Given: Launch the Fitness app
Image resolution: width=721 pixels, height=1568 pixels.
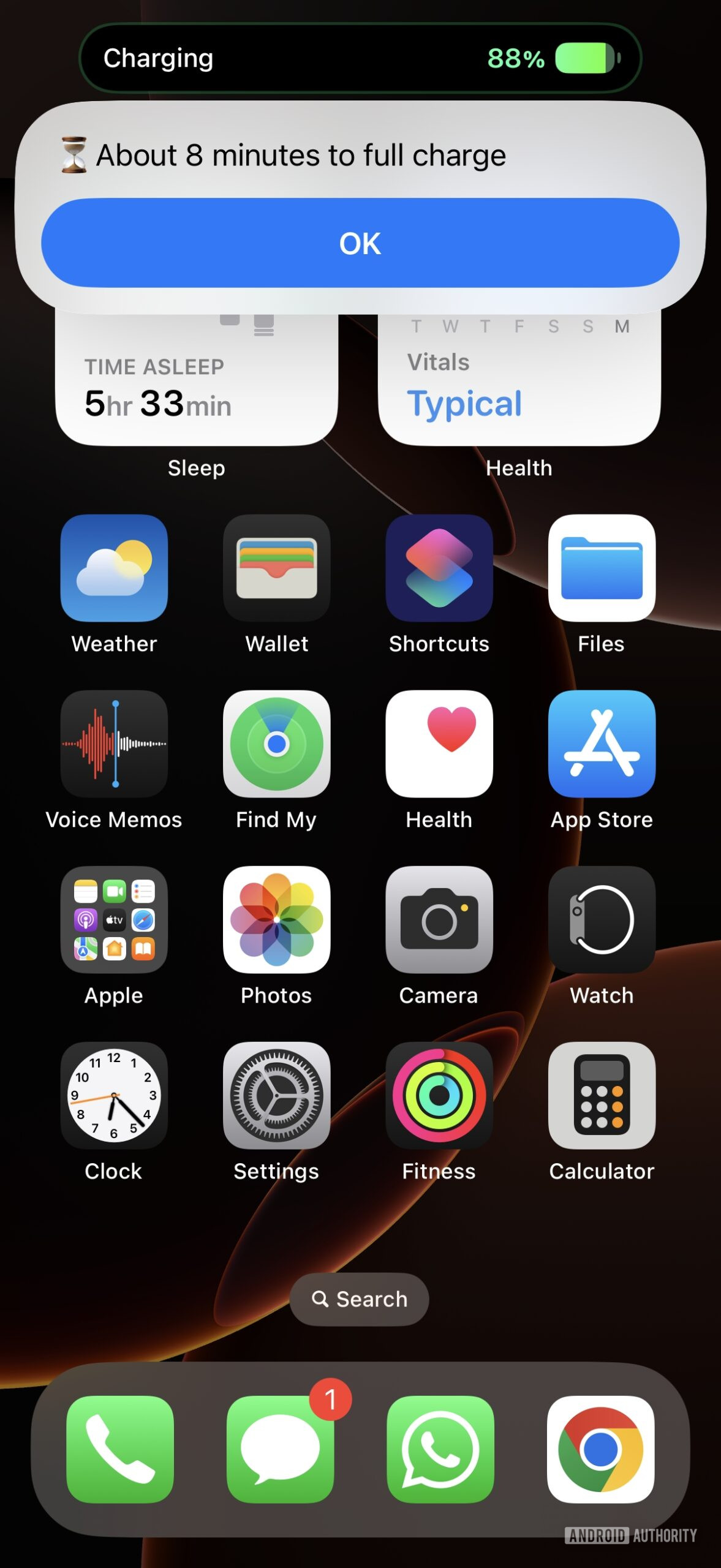Looking at the screenshot, I should 439,1095.
